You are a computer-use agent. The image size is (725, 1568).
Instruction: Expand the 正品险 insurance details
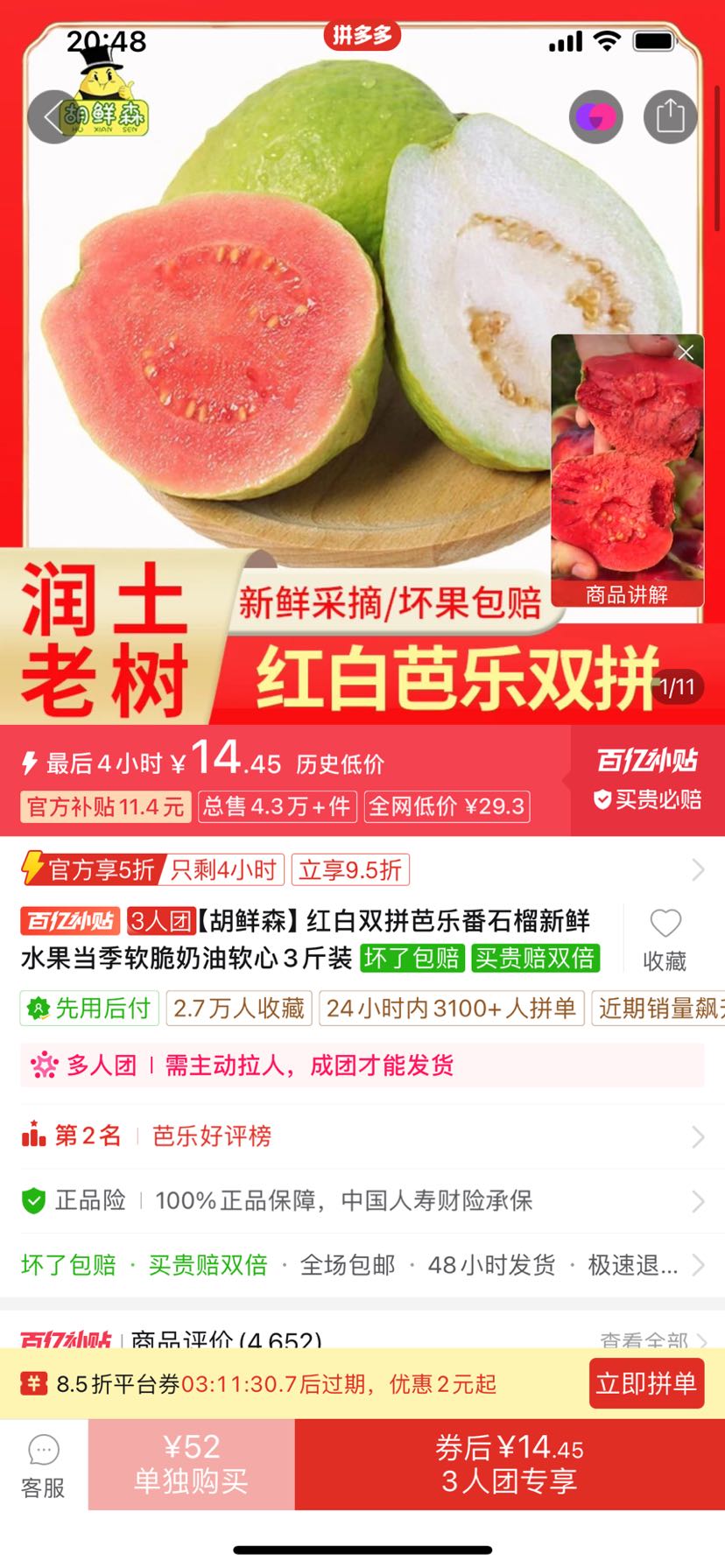click(696, 1200)
